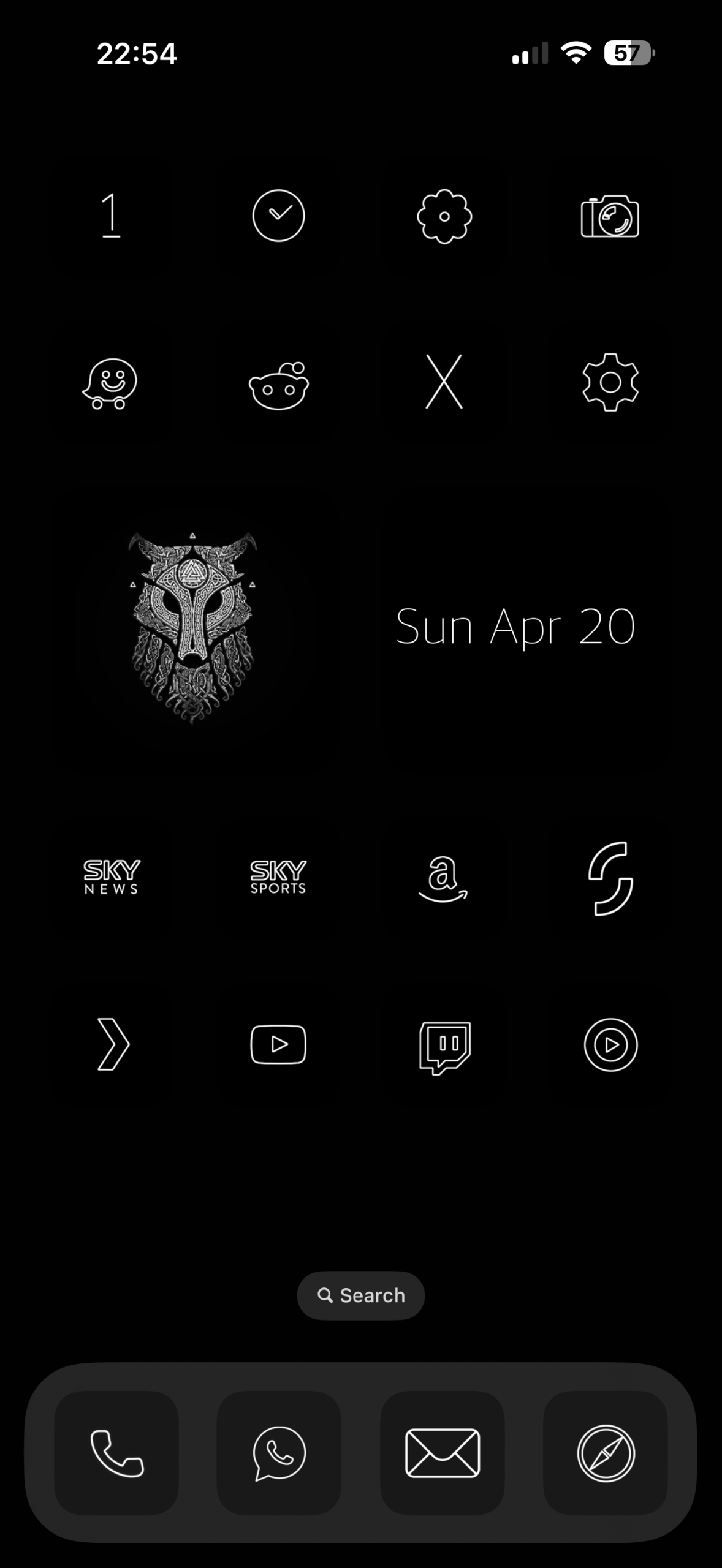Open the Sky Sports app
This screenshot has width=722, height=1568.
click(x=278, y=877)
